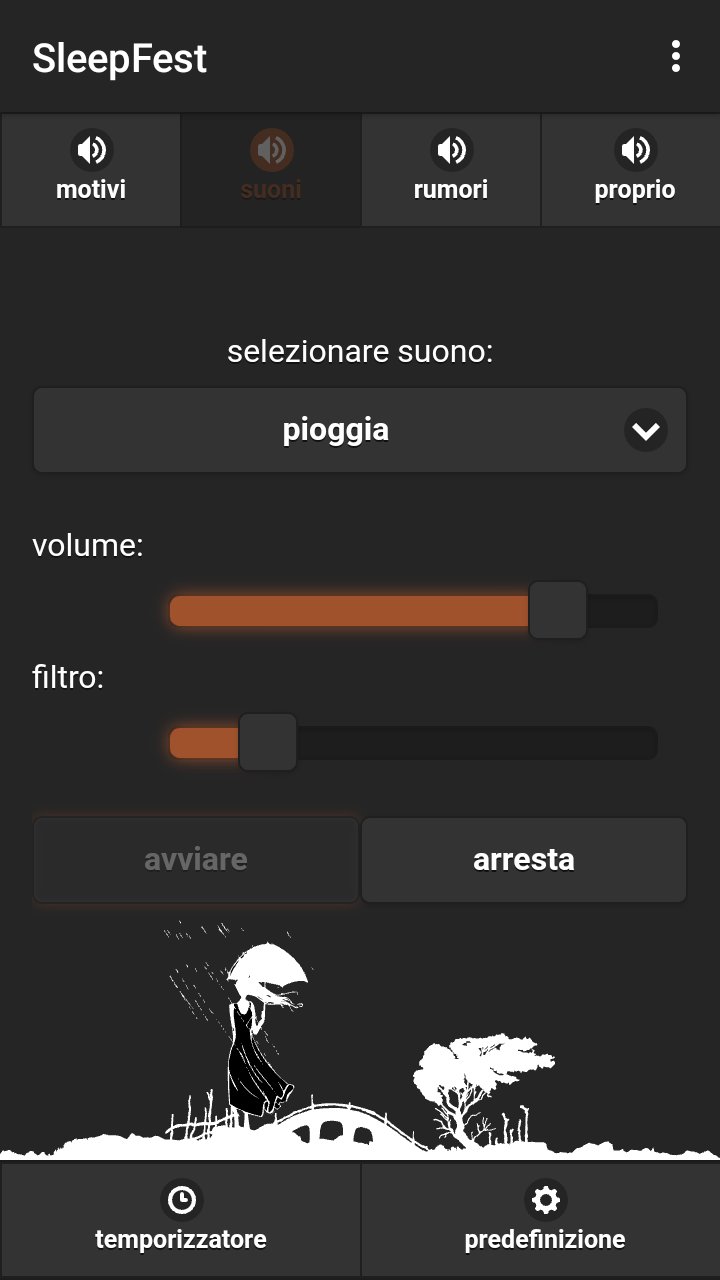
Task: Start the sound with avviare
Action: click(196, 860)
